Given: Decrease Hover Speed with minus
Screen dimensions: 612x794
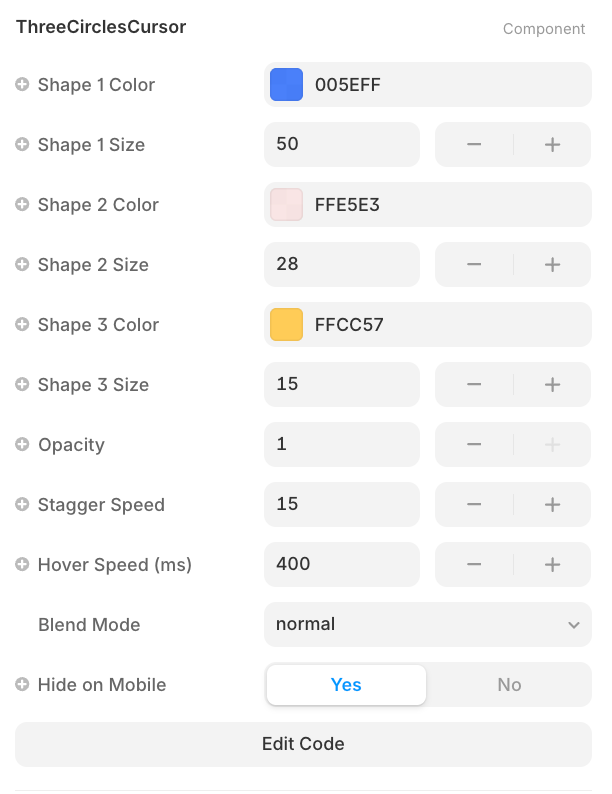Looking at the screenshot, I should [474, 565].
